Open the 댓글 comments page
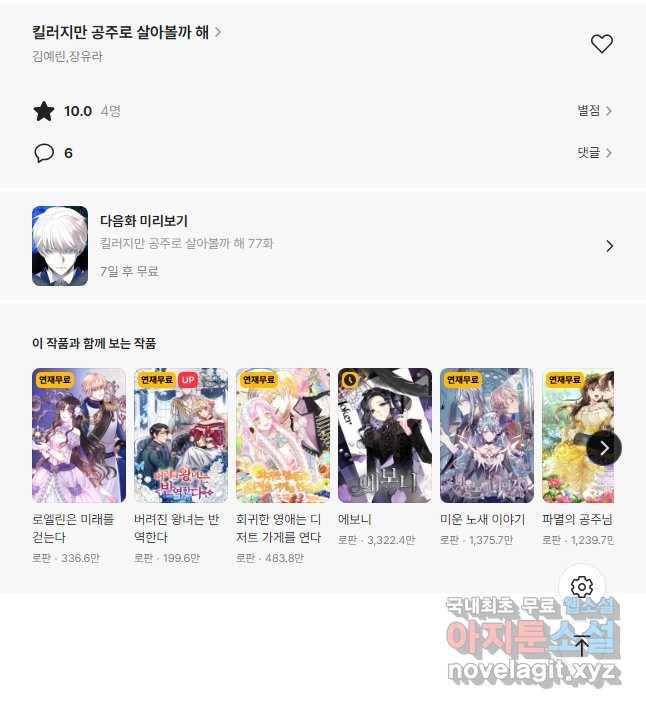 (x=594, y=153)
